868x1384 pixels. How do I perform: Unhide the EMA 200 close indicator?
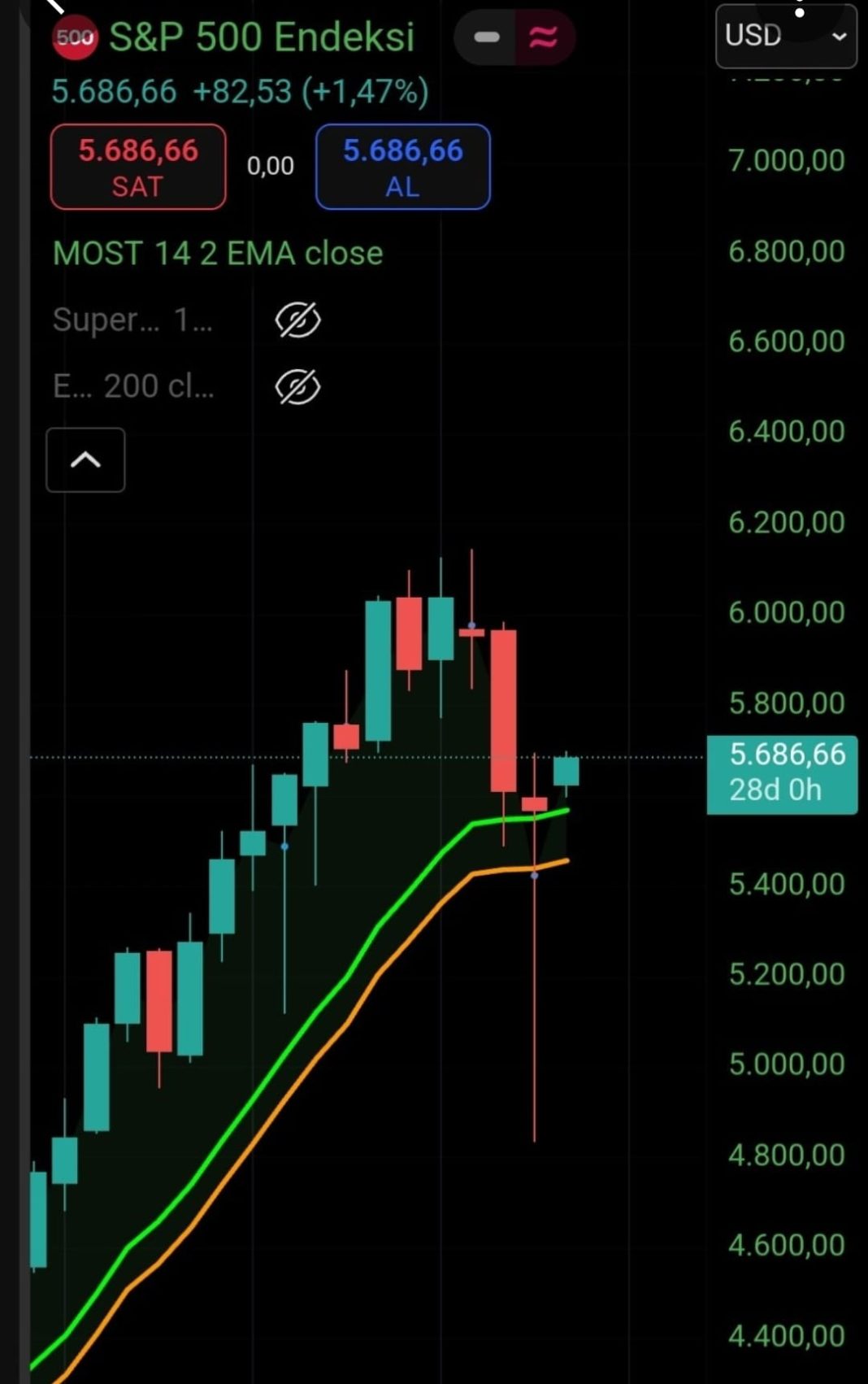(x=297, y=387)
